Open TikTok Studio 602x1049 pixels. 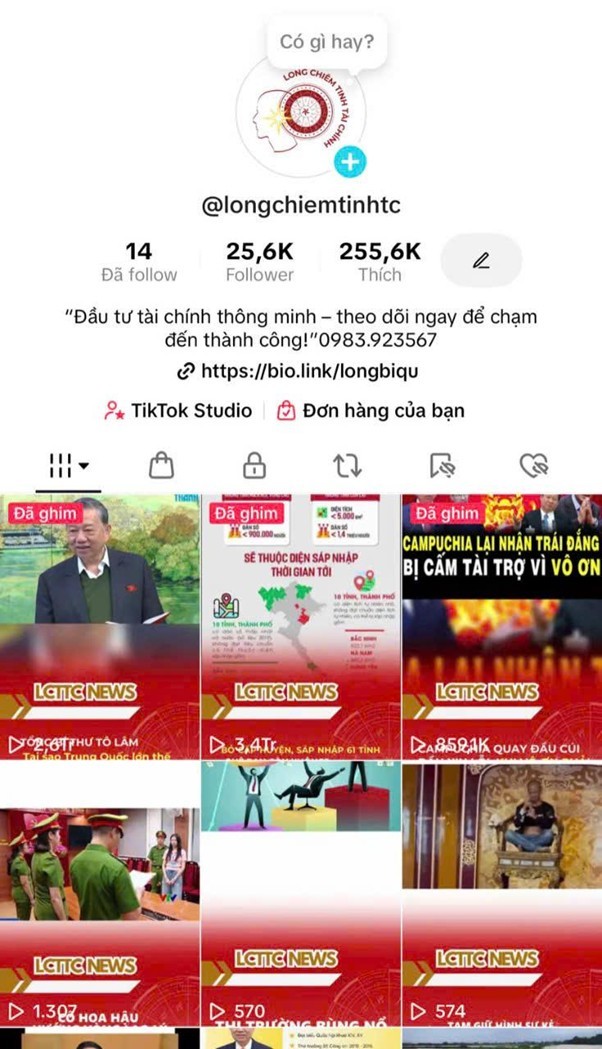tap(178, 410)
